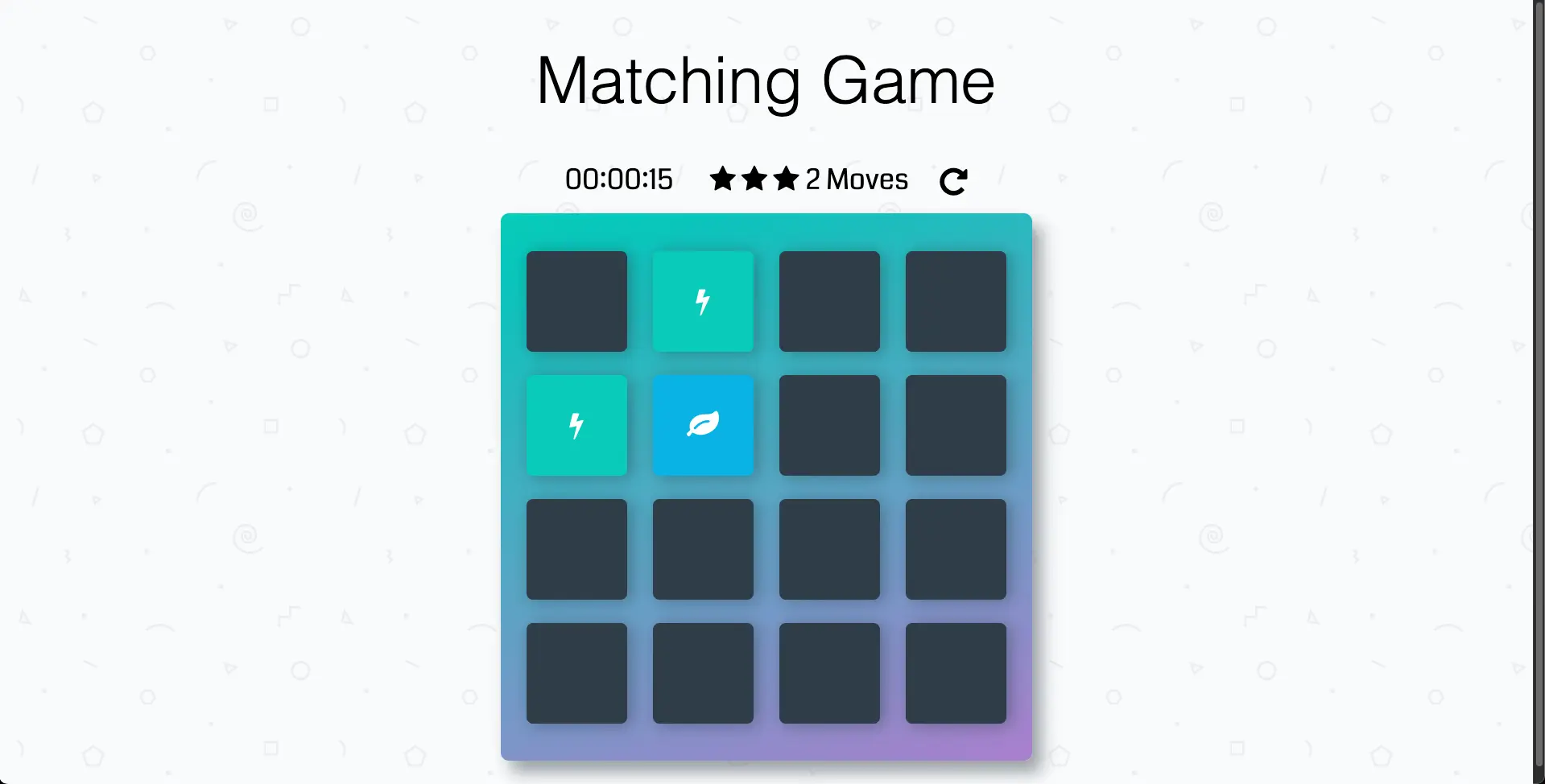Restart the game with the reload icon

pyautogui.click(x=953, y=181)
